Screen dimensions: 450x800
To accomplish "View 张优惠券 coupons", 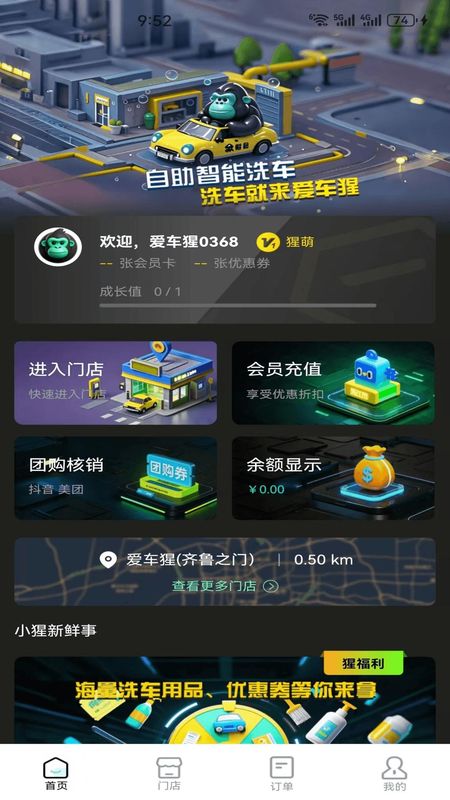I will tap(232, 263).
